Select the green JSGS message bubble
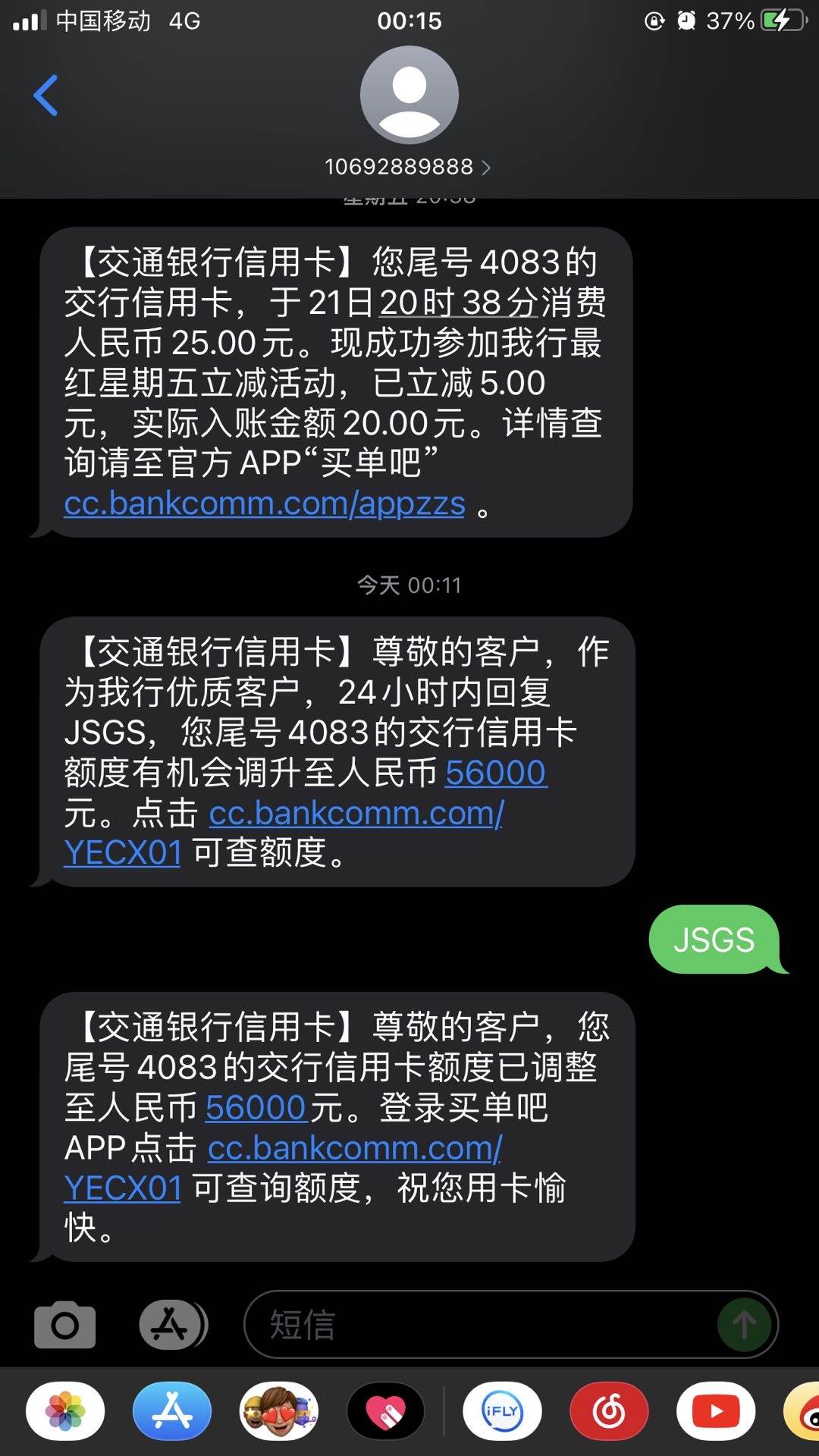 714,940
